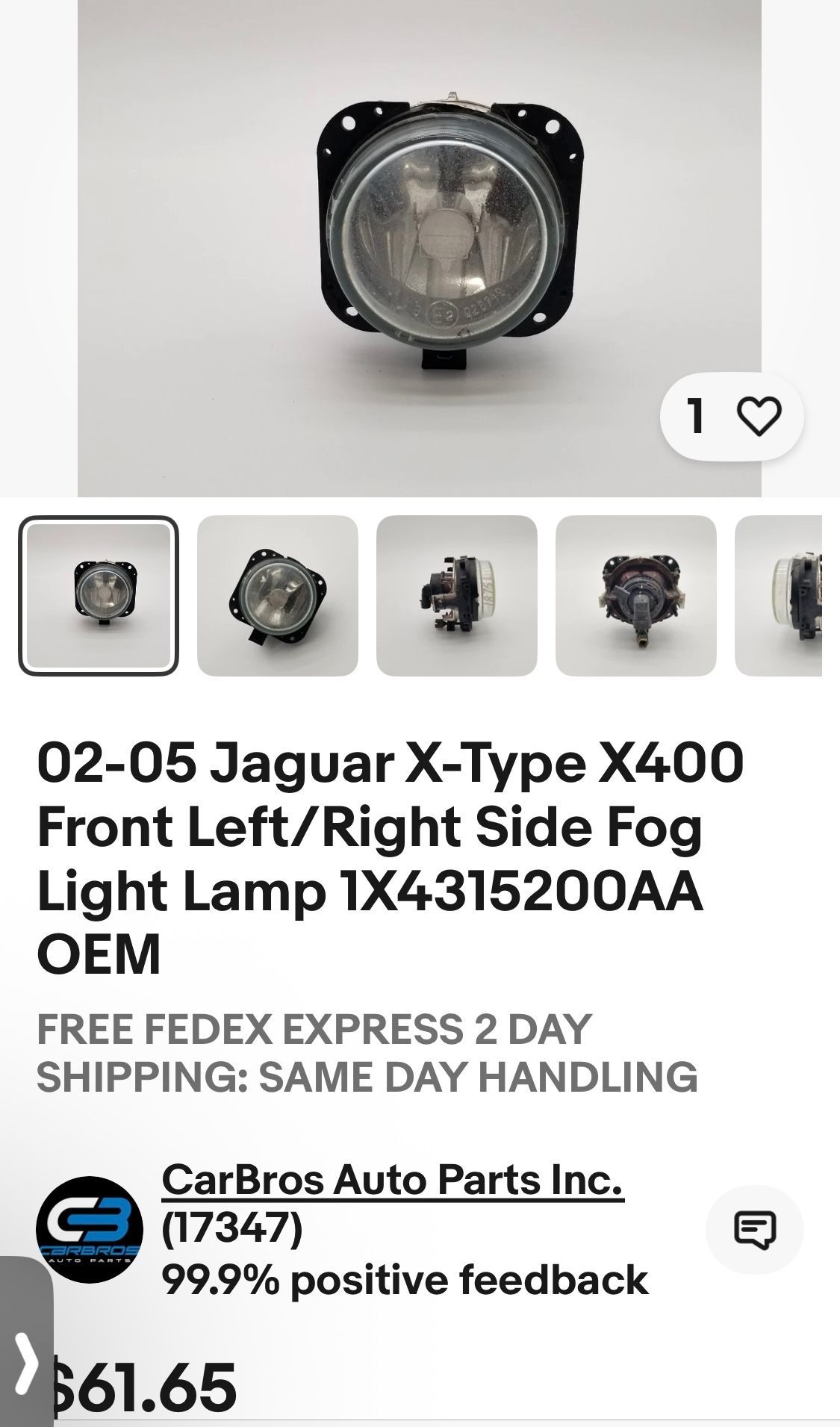Select the partially visible fifth thumbnail
840x1427 pixels.
[x=780, y=595]
